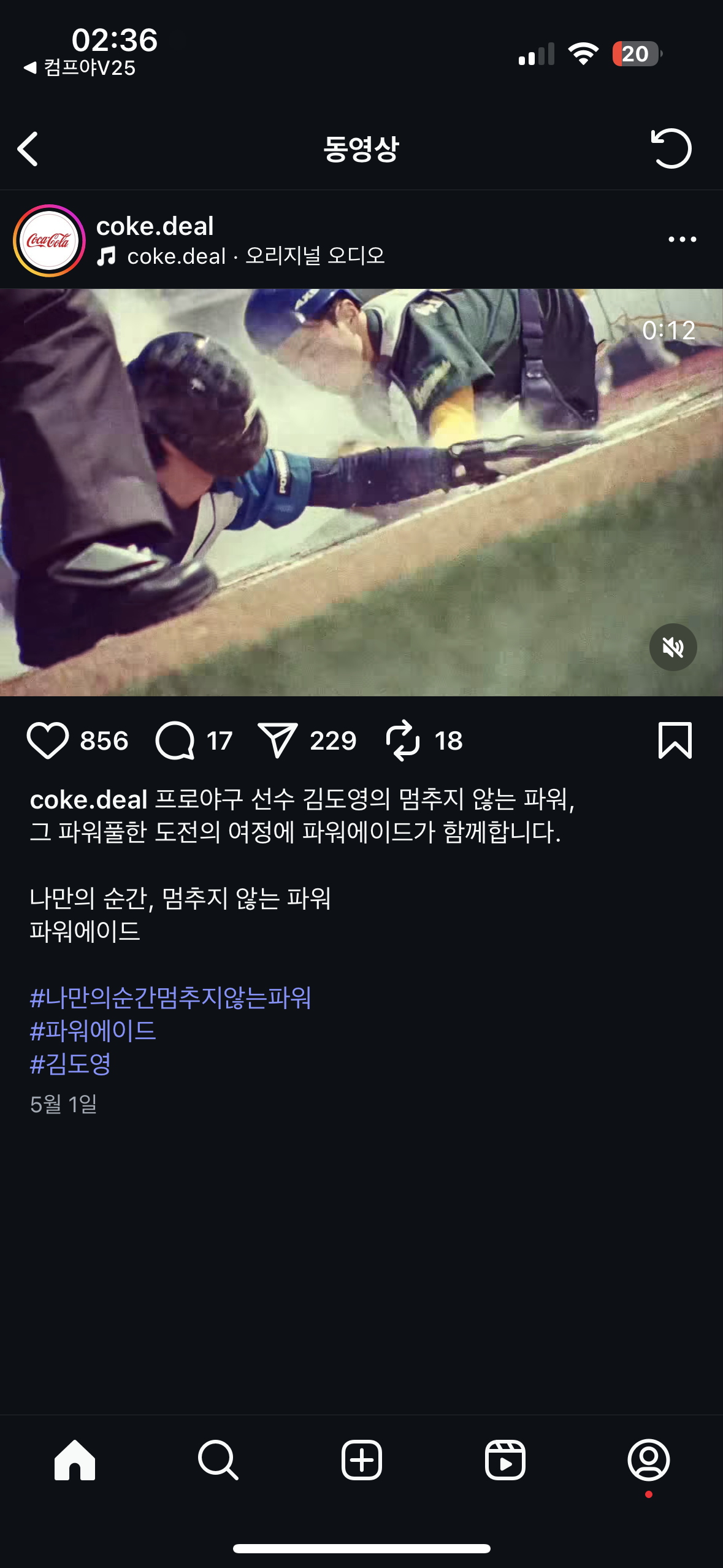Screen dimensions: 723x1568
Task: Create a new post
Action: tap(361, 1460)
